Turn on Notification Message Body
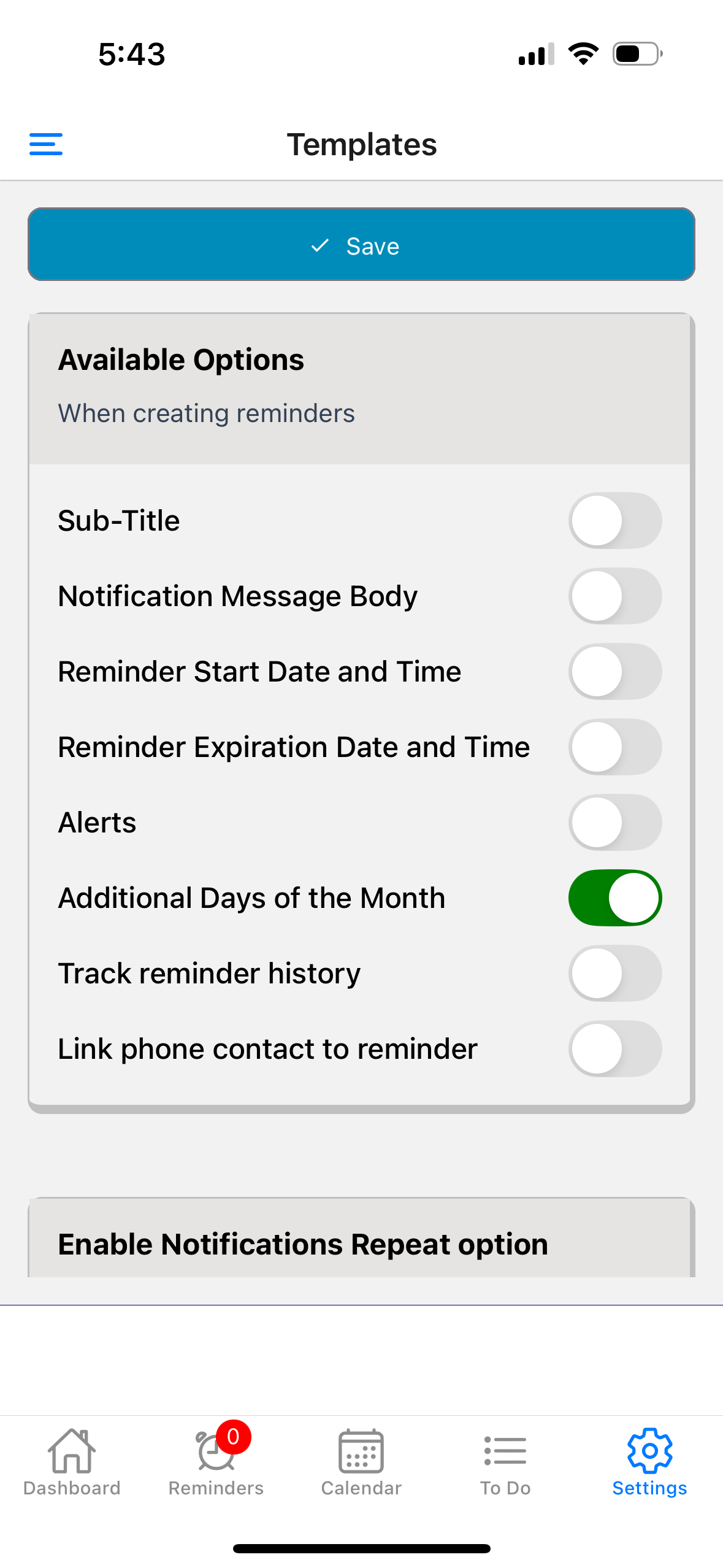The height and width of the screenshot is (1568, 723). [614, 596]
